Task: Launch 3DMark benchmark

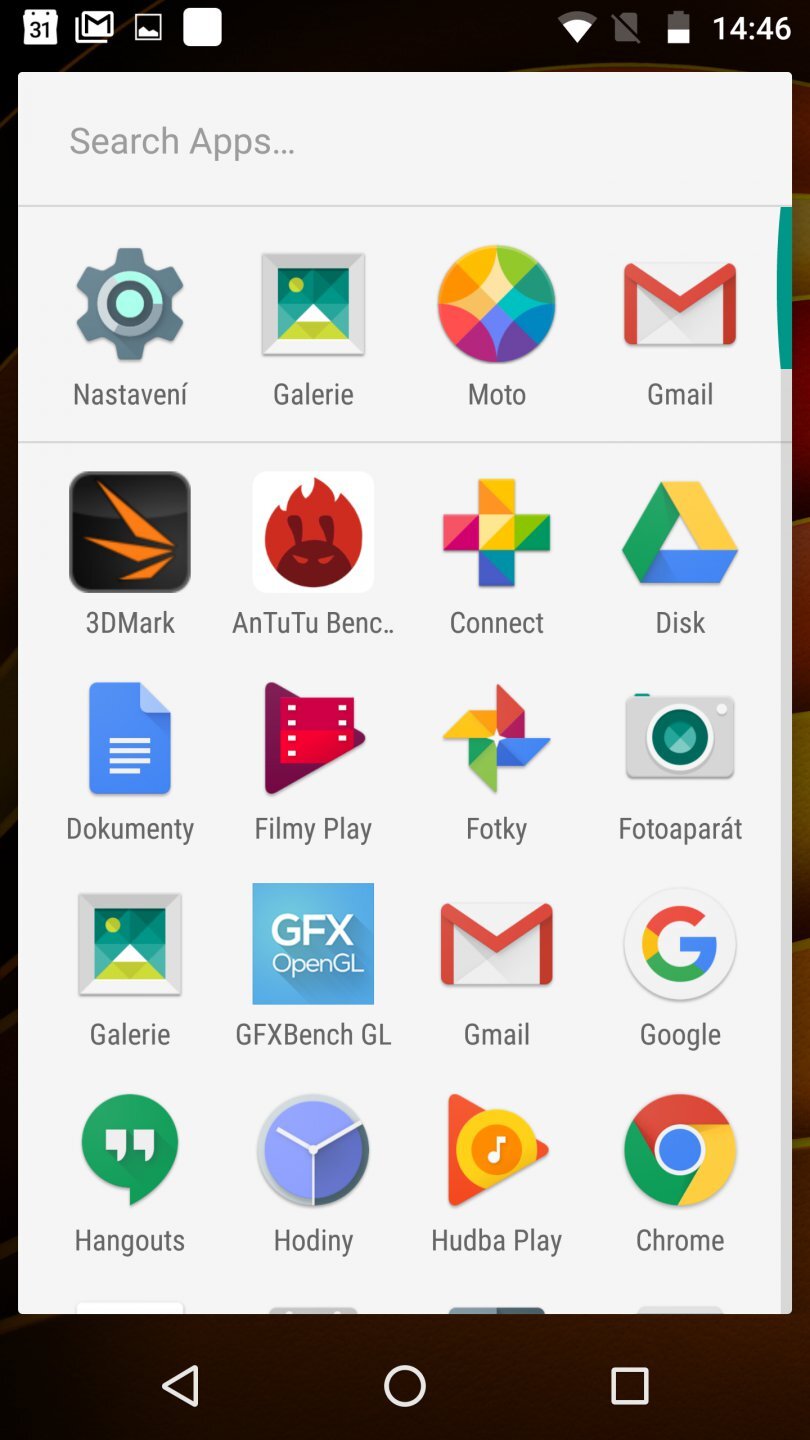Action: [129, 532]
